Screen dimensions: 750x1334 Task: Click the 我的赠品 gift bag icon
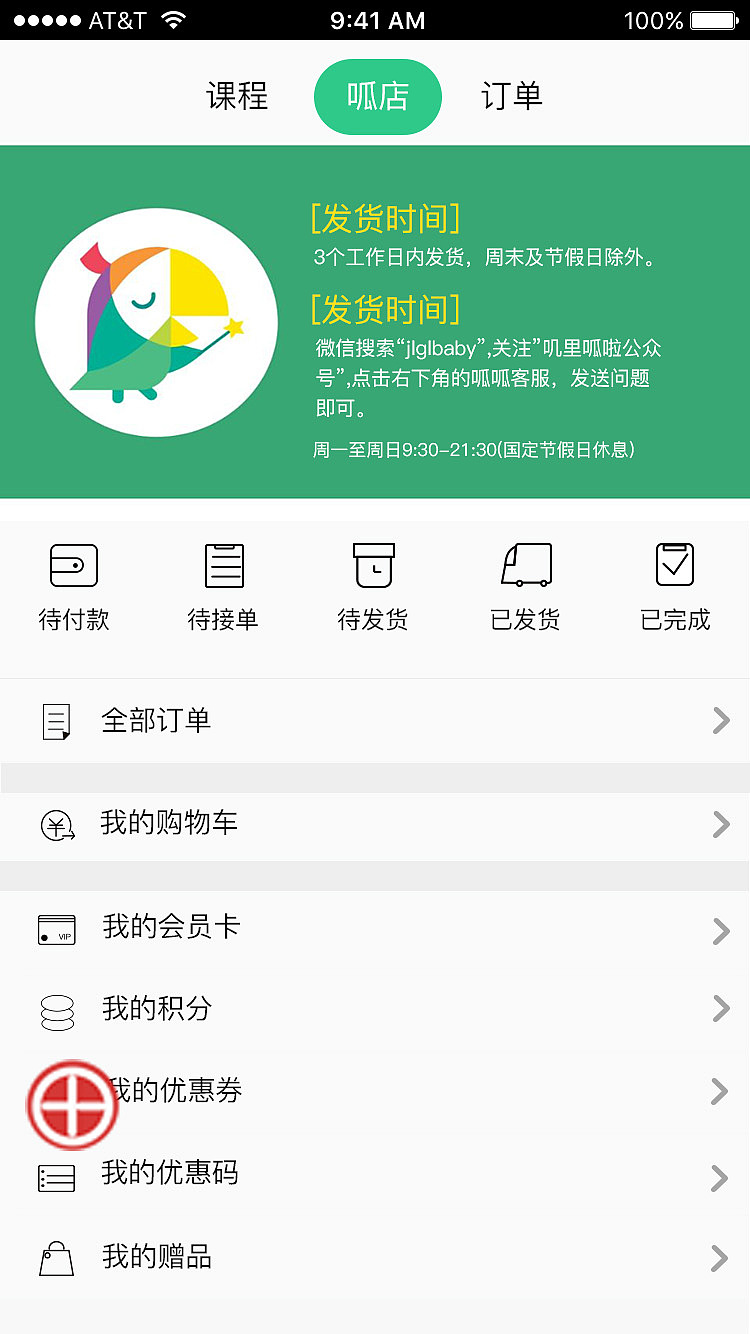coord(55,1258)
